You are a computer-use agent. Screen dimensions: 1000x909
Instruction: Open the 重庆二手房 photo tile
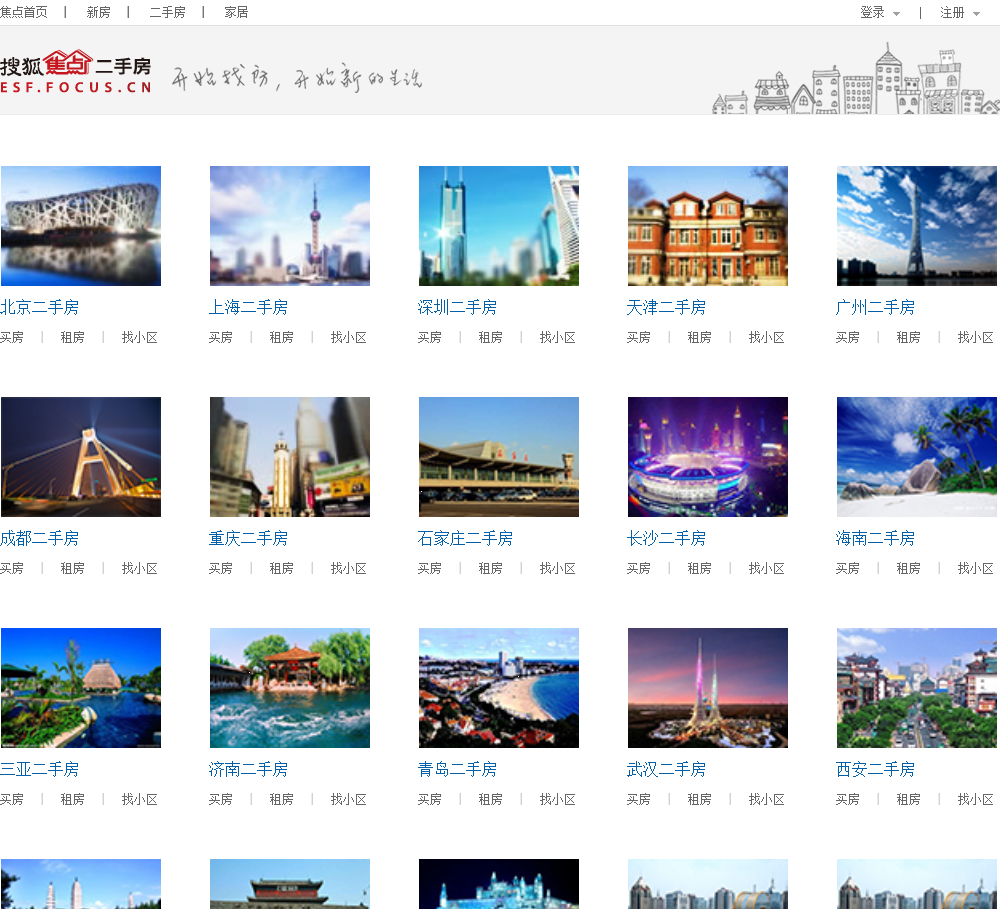[x=290, y=457]
